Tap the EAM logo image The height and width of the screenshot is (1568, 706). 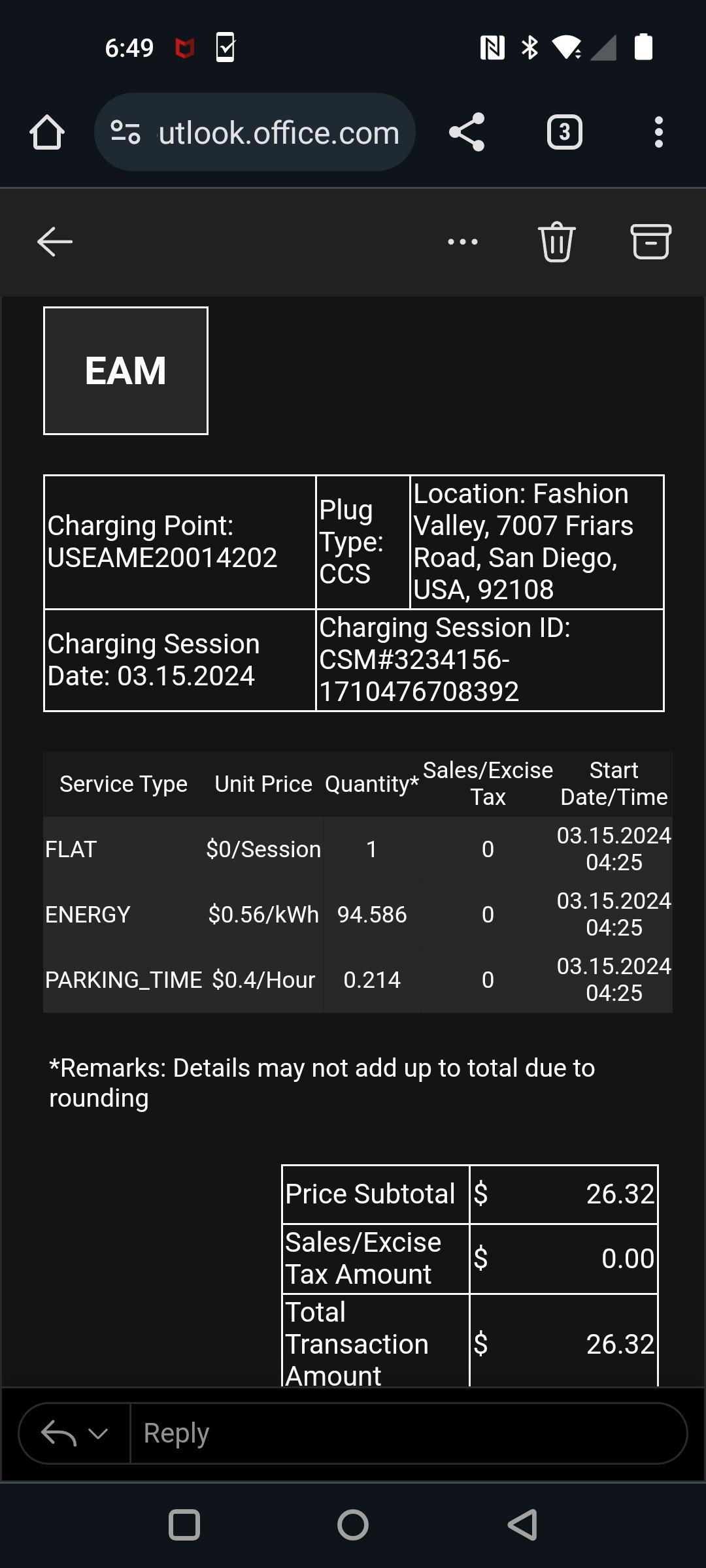[126, 370]
